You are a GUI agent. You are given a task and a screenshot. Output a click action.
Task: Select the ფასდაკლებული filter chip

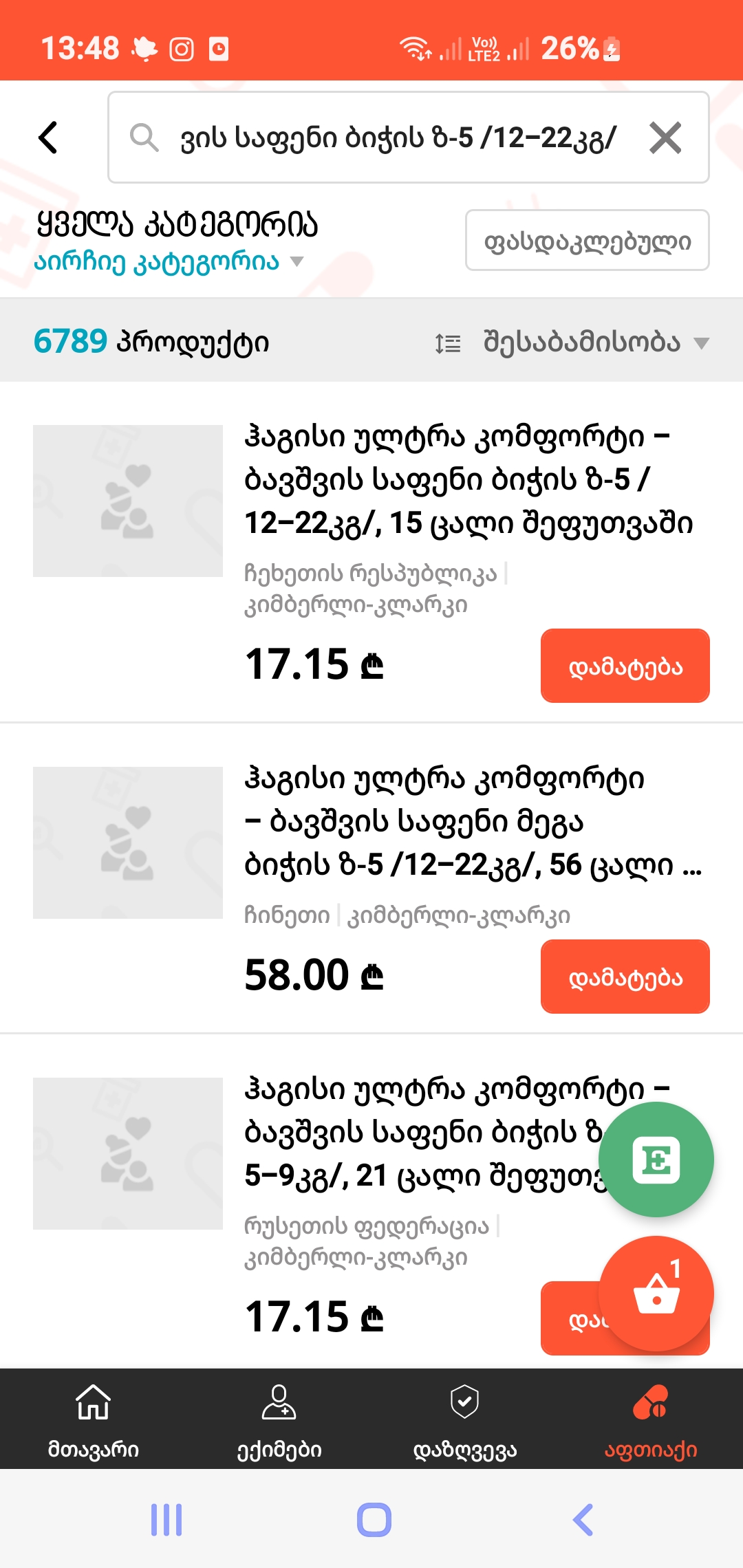point(587,241)
